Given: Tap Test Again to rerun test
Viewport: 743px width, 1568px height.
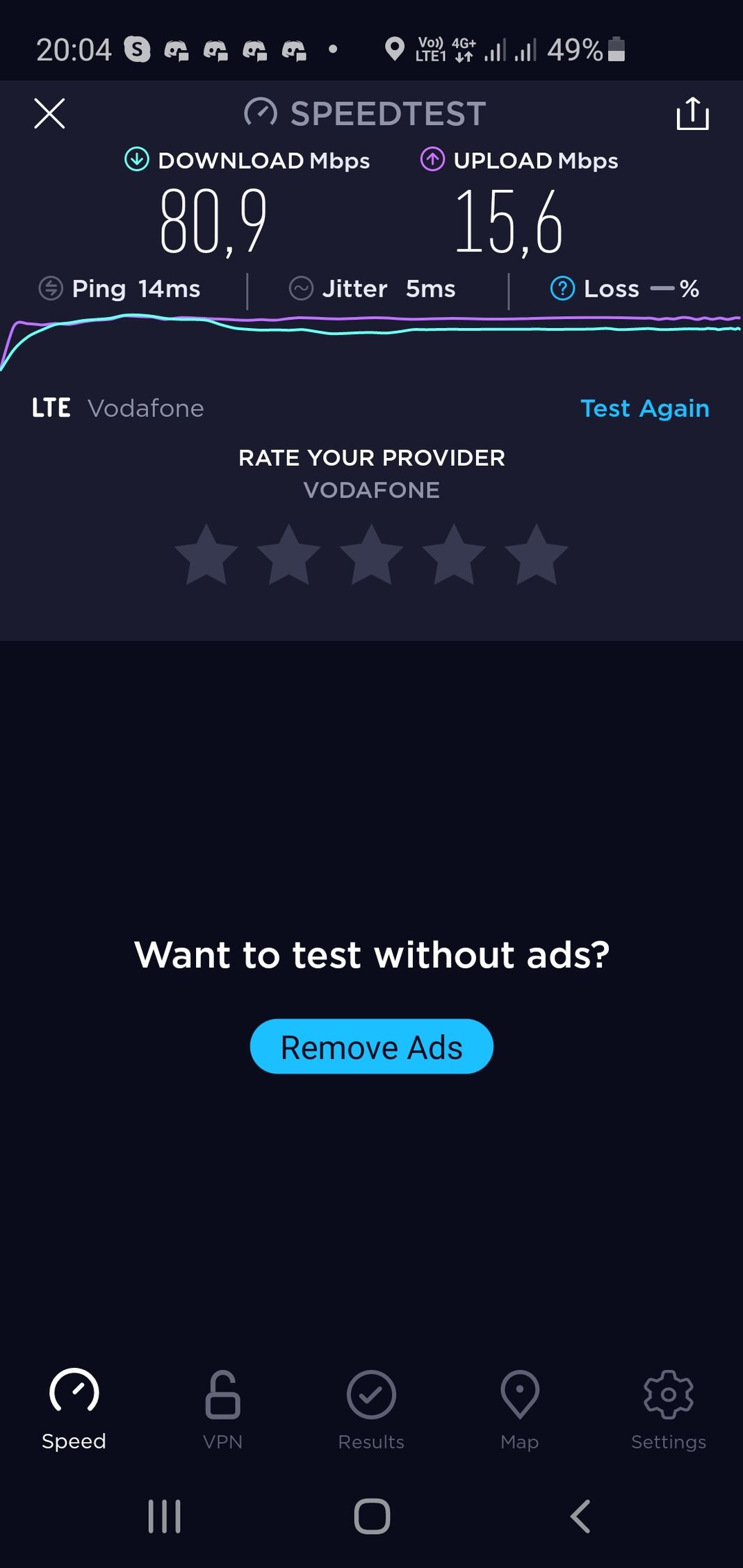Looking at the screenshot, I should (x=644, y=408).
